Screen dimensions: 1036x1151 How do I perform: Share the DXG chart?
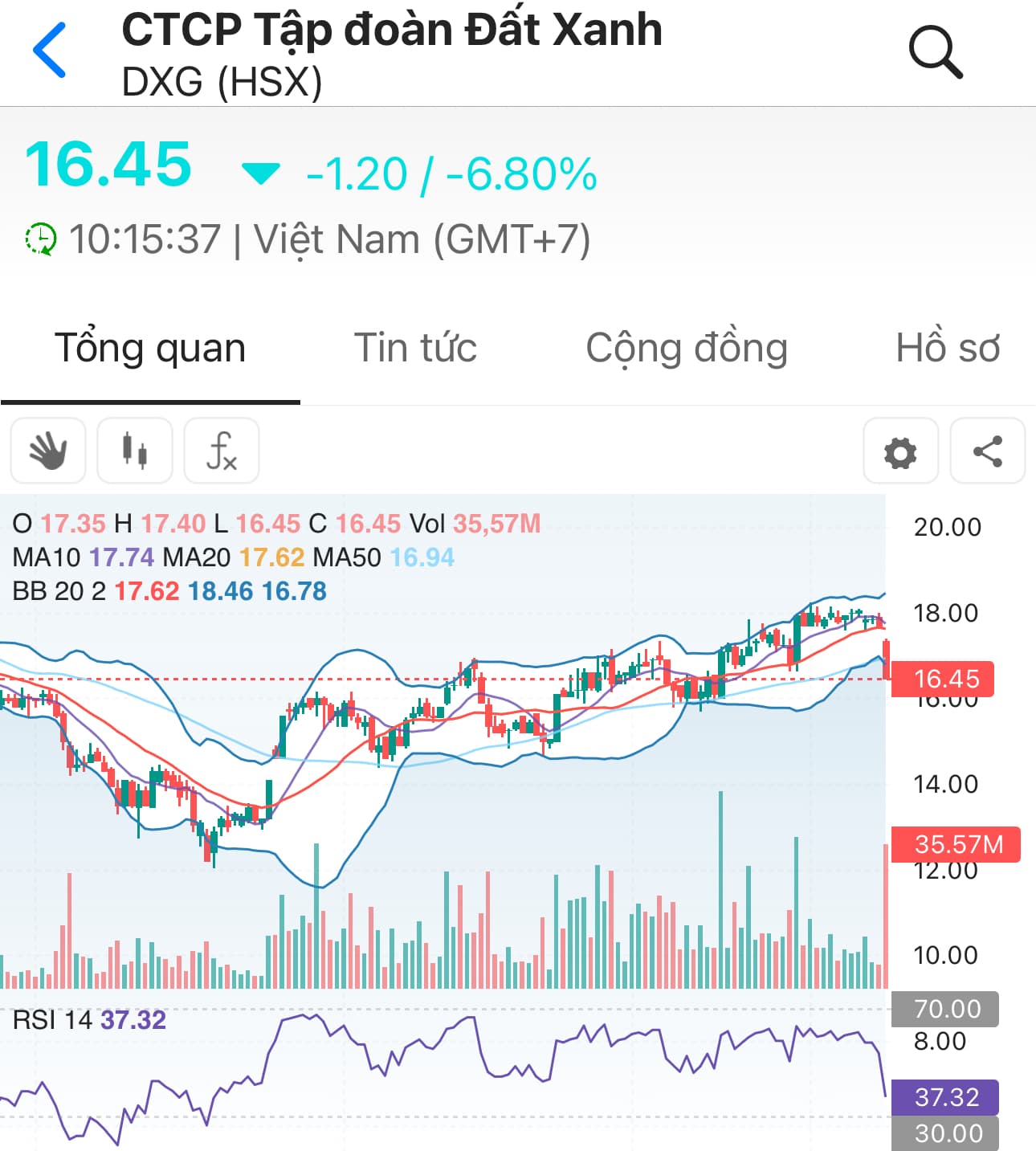[987, 451]
